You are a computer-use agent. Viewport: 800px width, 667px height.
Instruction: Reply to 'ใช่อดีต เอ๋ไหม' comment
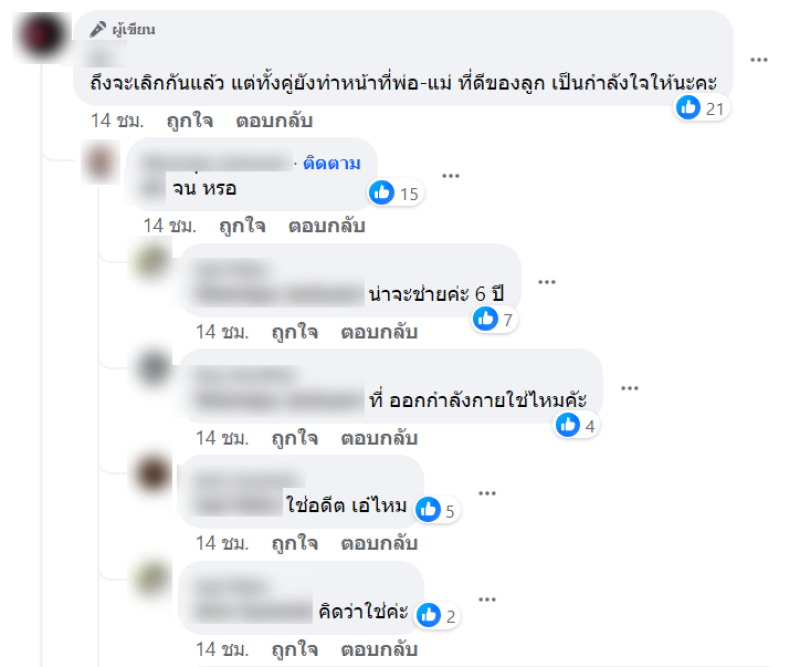pyautogui.click(x=379, y=544)
